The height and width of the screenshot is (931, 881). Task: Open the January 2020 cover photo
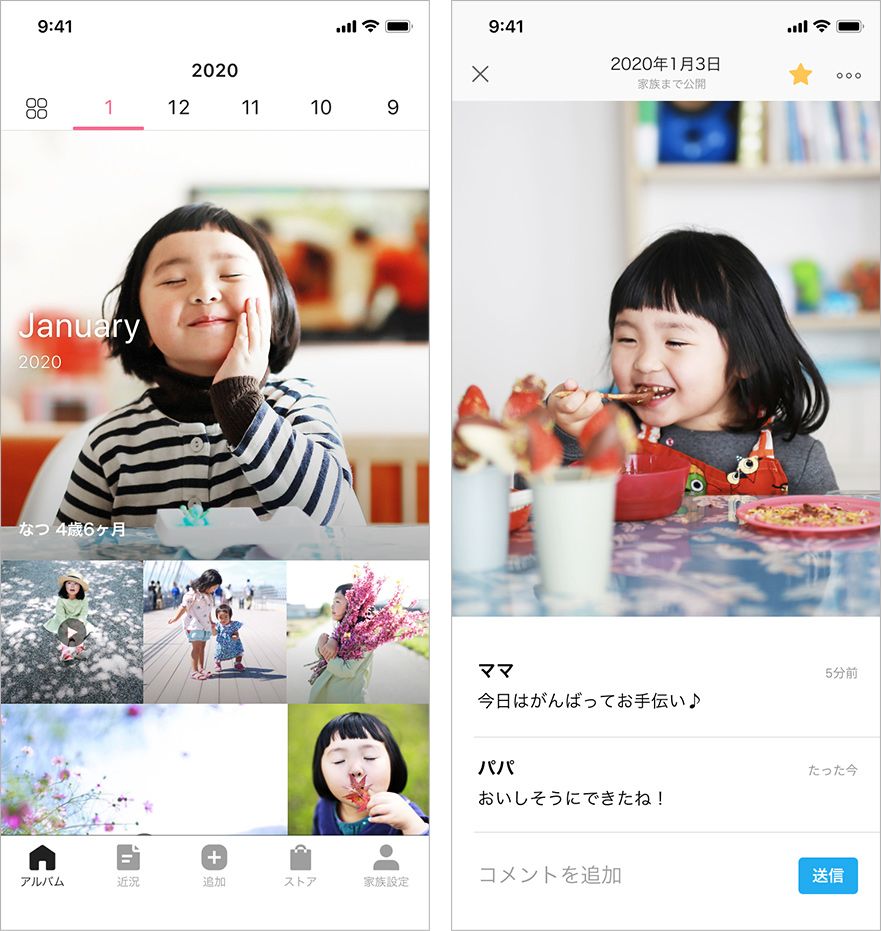pos(215,340)
